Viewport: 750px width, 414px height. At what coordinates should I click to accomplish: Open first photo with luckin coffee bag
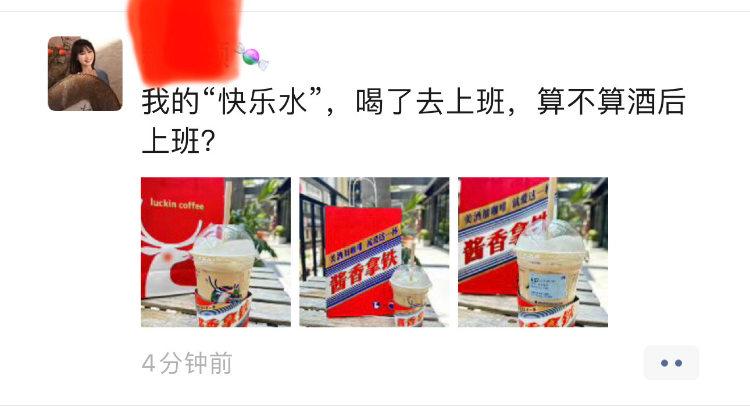coord(216,252)
